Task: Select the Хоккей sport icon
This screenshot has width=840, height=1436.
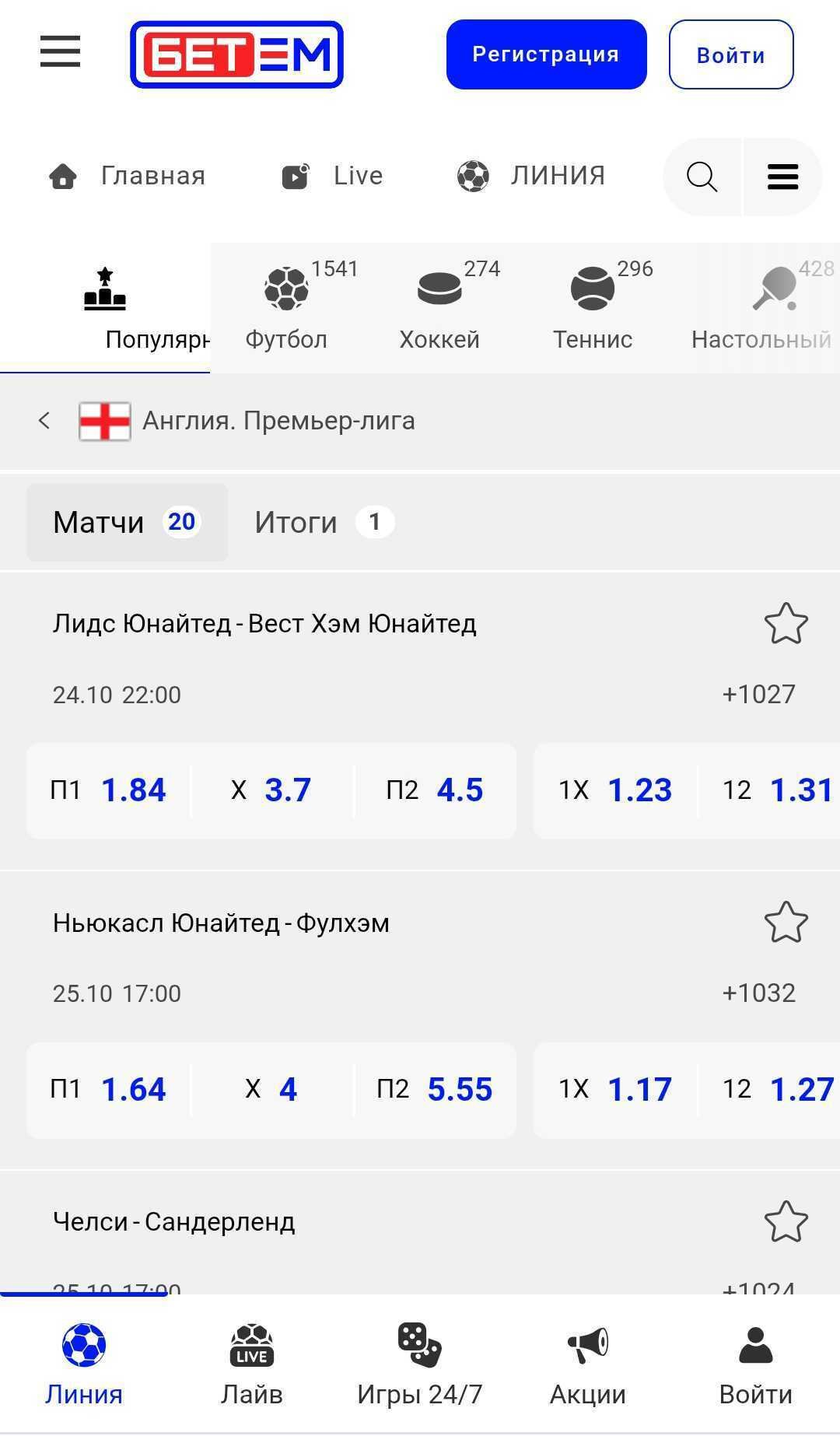Action: point(439,307)
